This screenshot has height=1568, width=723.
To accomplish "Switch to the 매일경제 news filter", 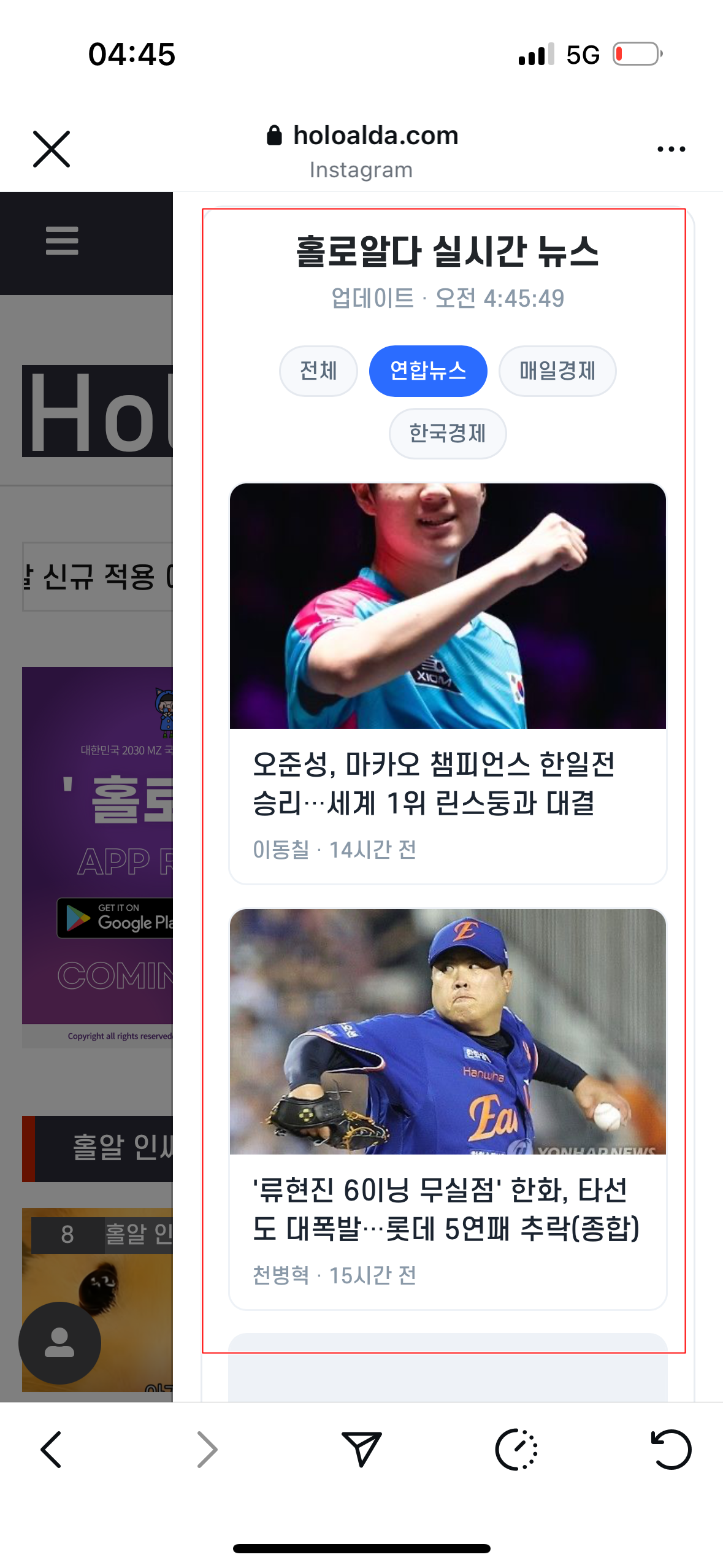I will [x=557, y=371].
